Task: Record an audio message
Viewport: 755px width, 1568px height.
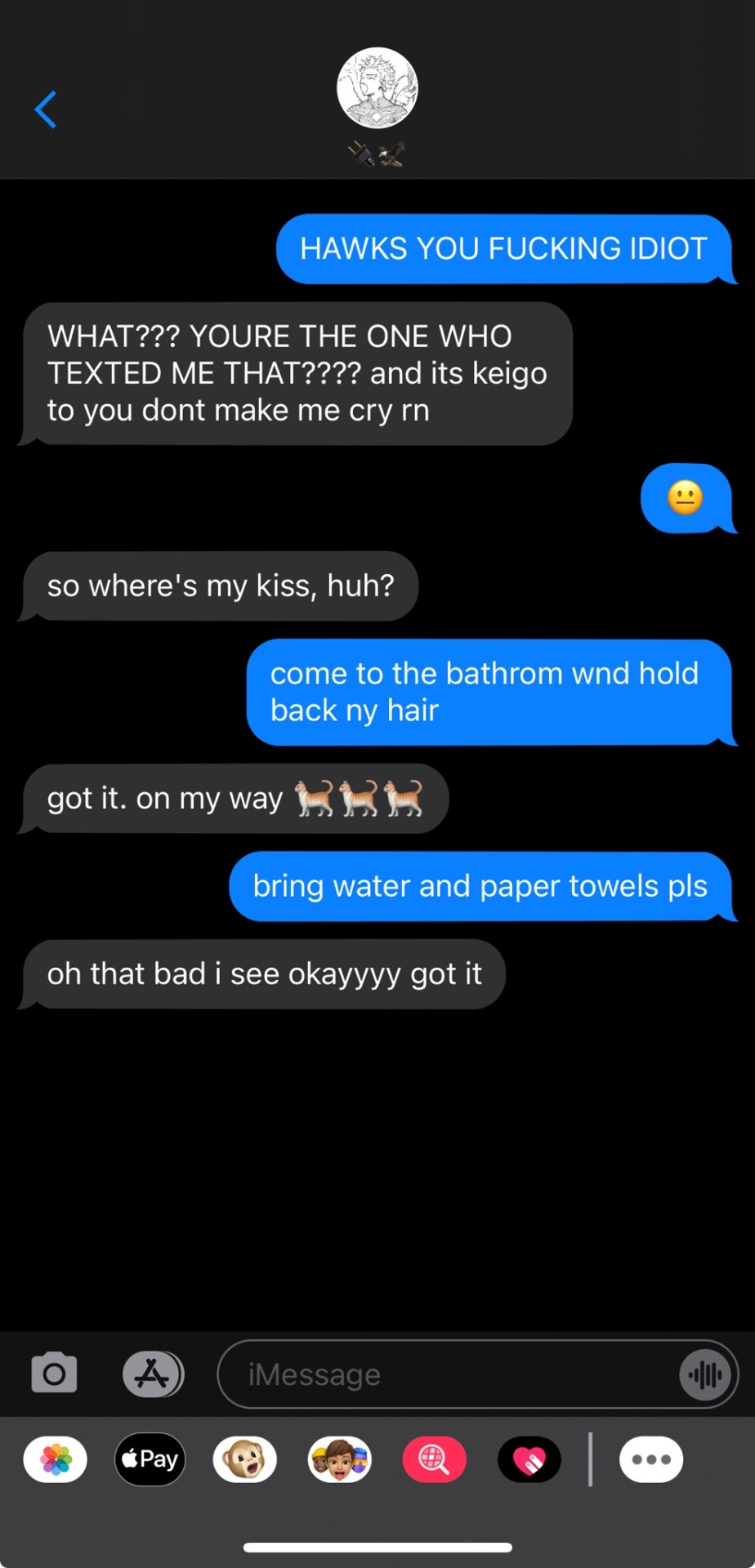Action: 704,1375
